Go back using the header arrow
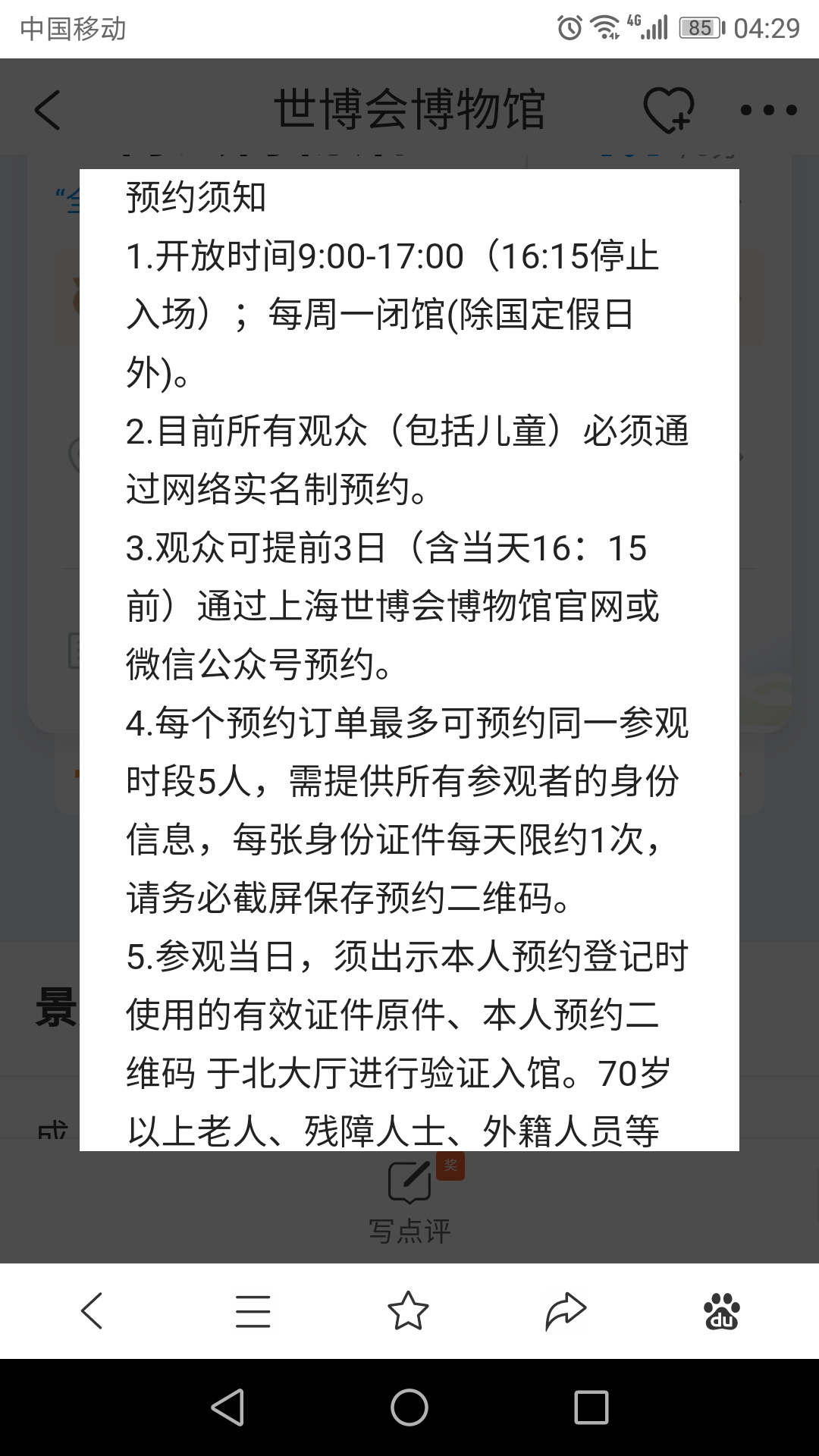This screenshot has height=1456, width=819. [x=47, y=110]
